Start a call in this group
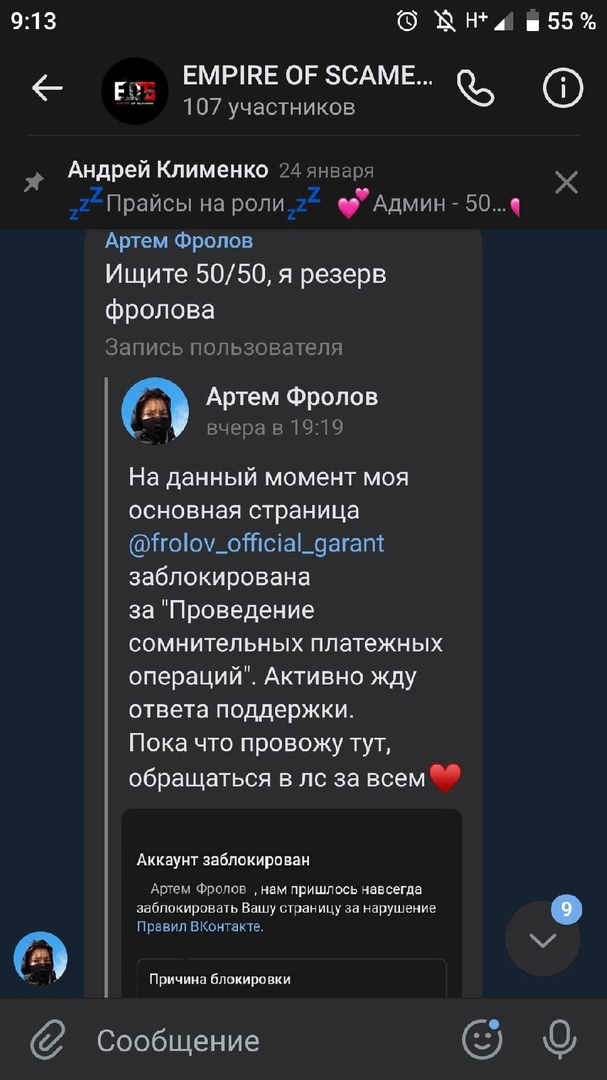The image size is (607, 1080). (475, 88)
